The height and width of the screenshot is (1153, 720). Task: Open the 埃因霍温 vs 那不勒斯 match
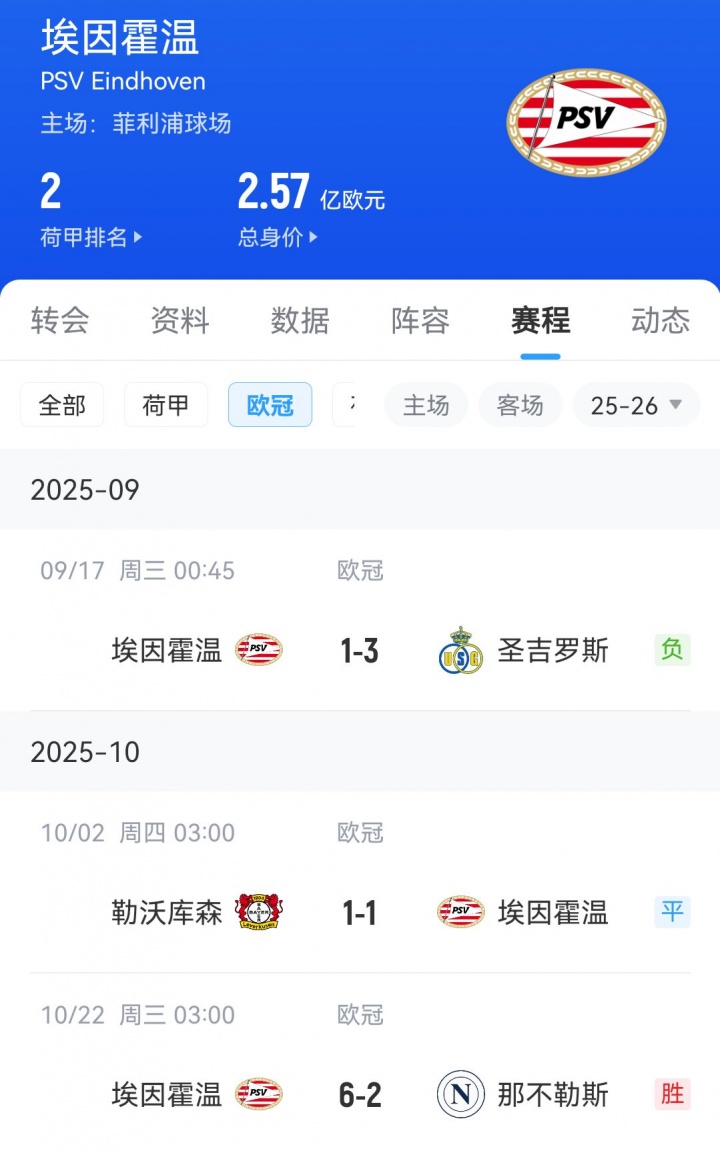(360, 1094)
